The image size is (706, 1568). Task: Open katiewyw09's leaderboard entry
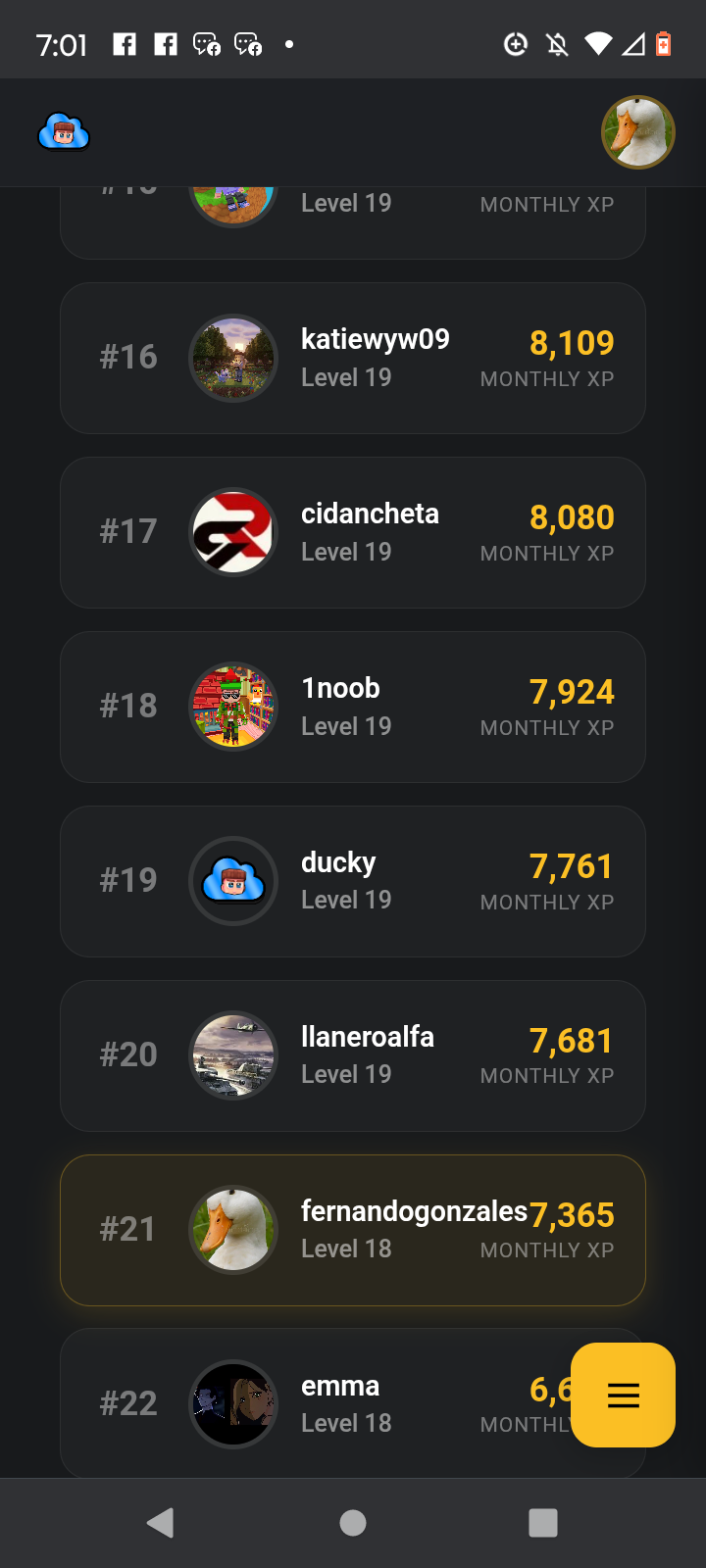(353, 358)
